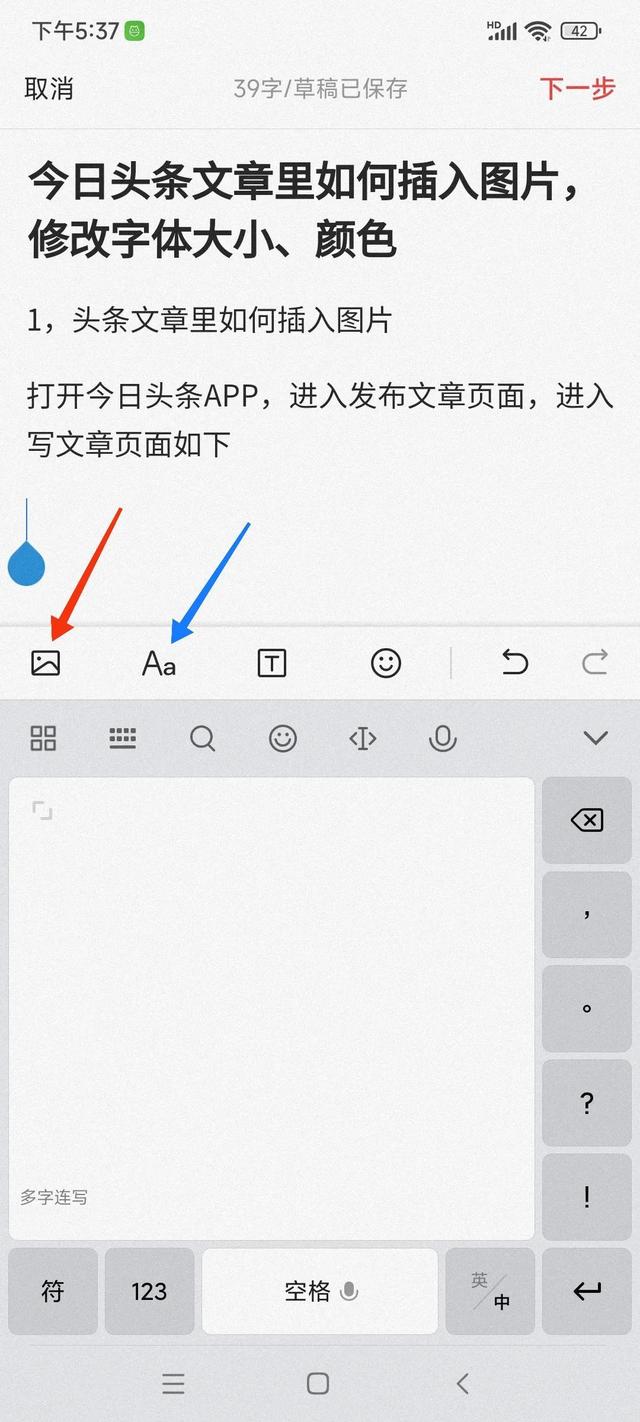Screen dimensions: 640x1422
Task: Insert an image with the picture icon
Action: tap(46, 662)
